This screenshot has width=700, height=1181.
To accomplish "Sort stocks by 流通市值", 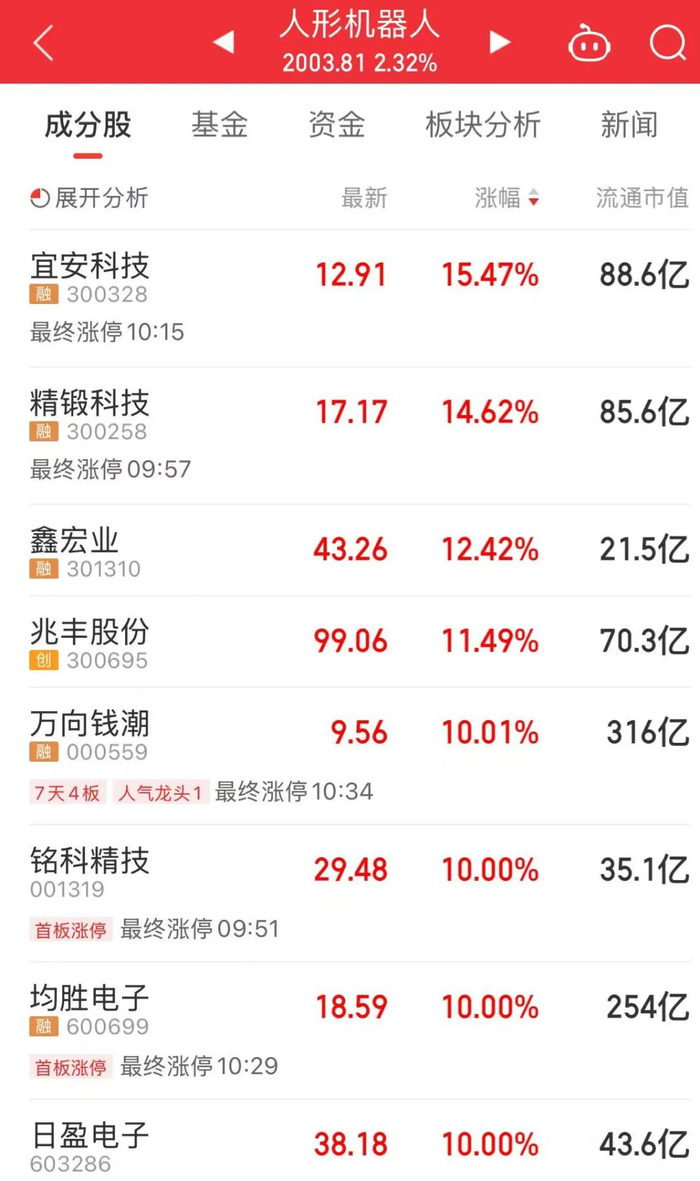I will 642,198.
